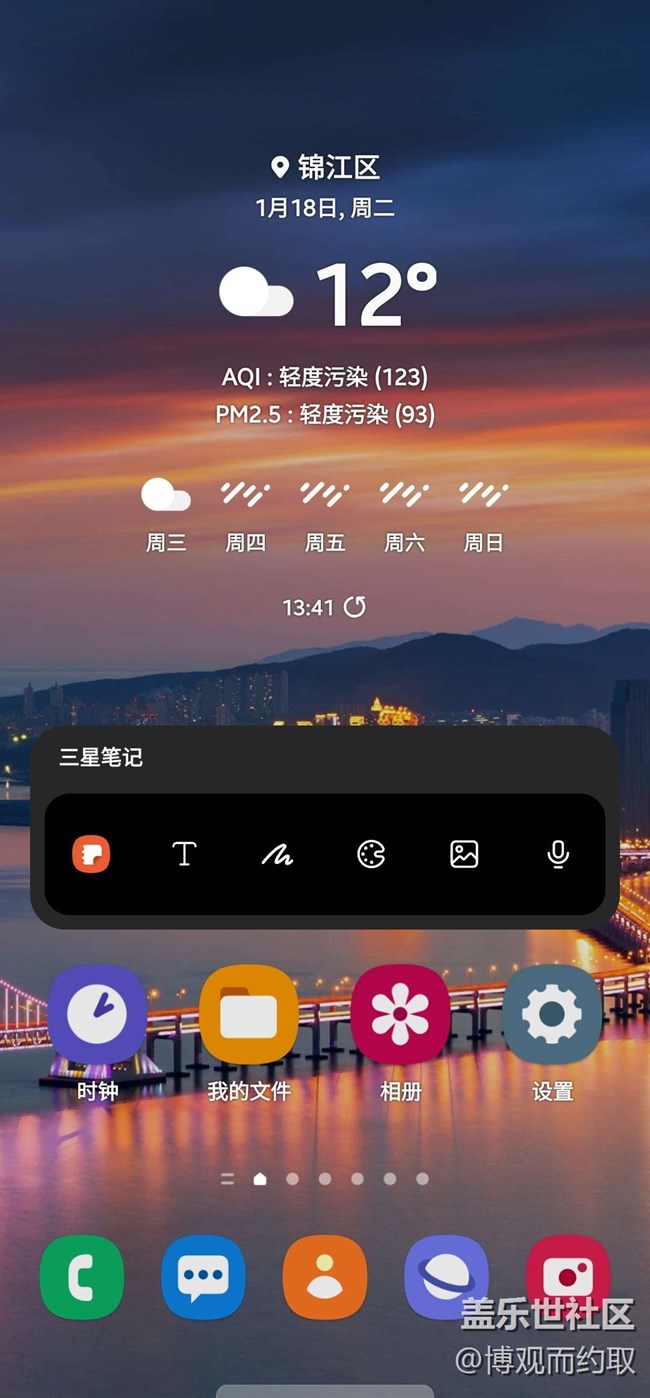Open 我的文件 app
The image size is (650, 1398).
248,1017
